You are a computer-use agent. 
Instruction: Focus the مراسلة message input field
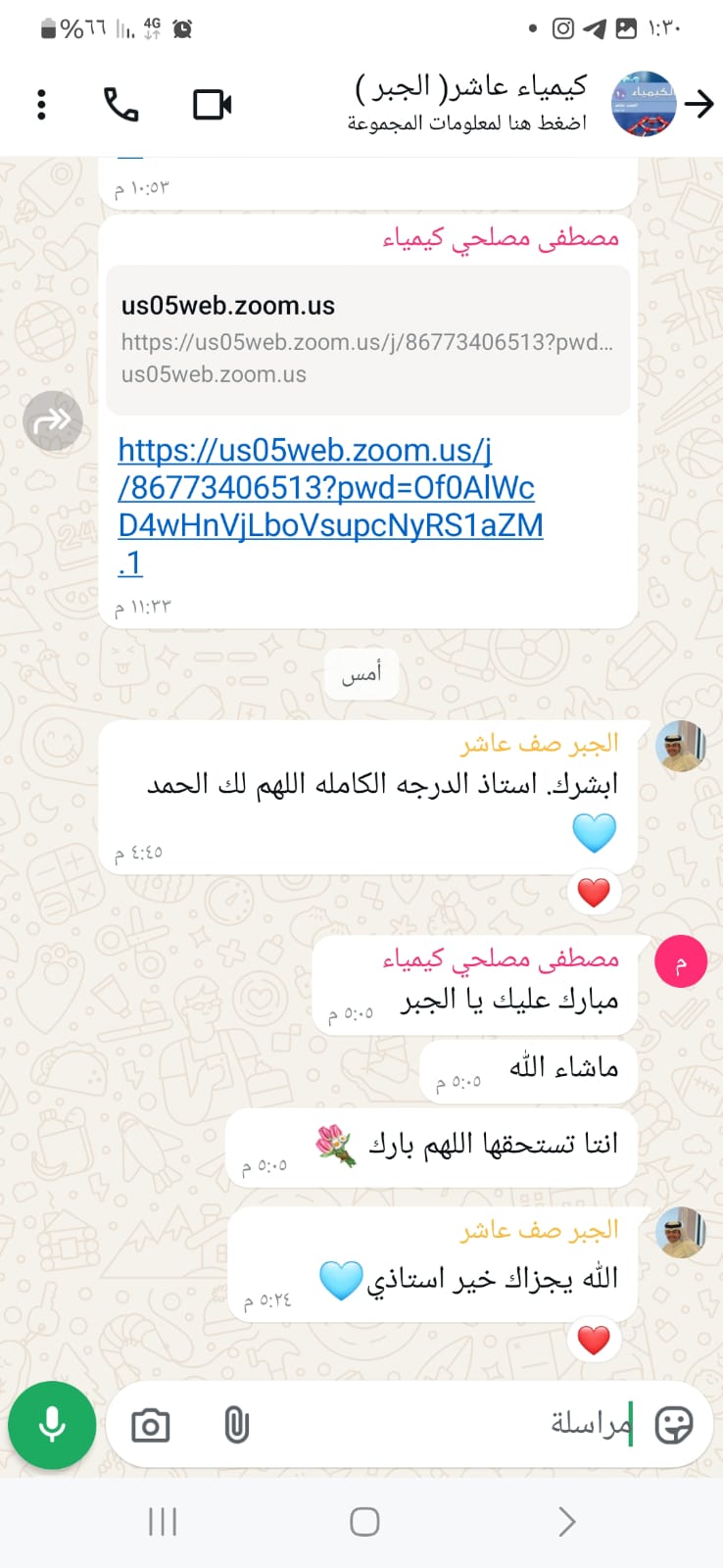pyautogui.click(x=441, y=1425)
